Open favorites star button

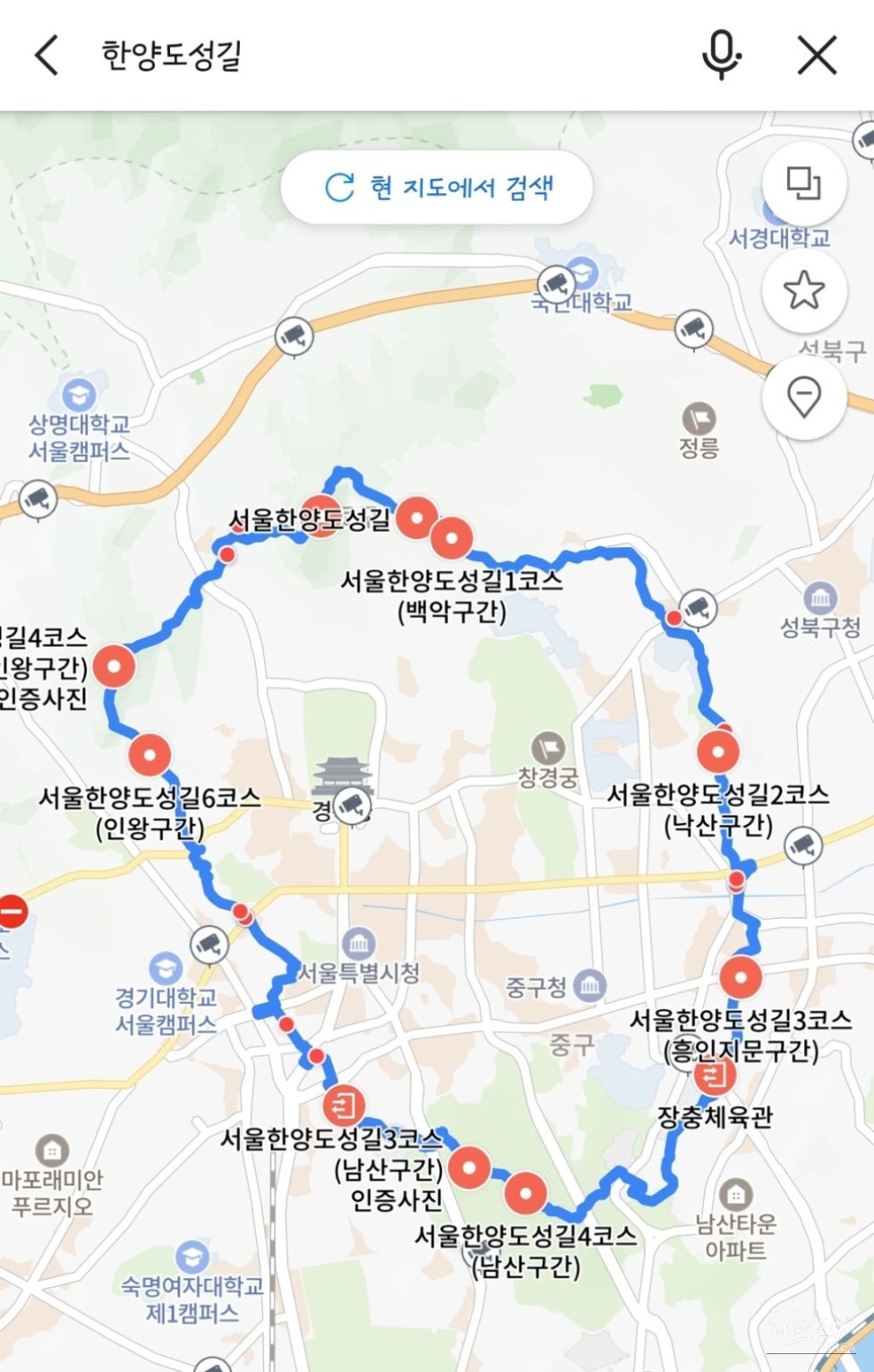[x=803, y=290]
